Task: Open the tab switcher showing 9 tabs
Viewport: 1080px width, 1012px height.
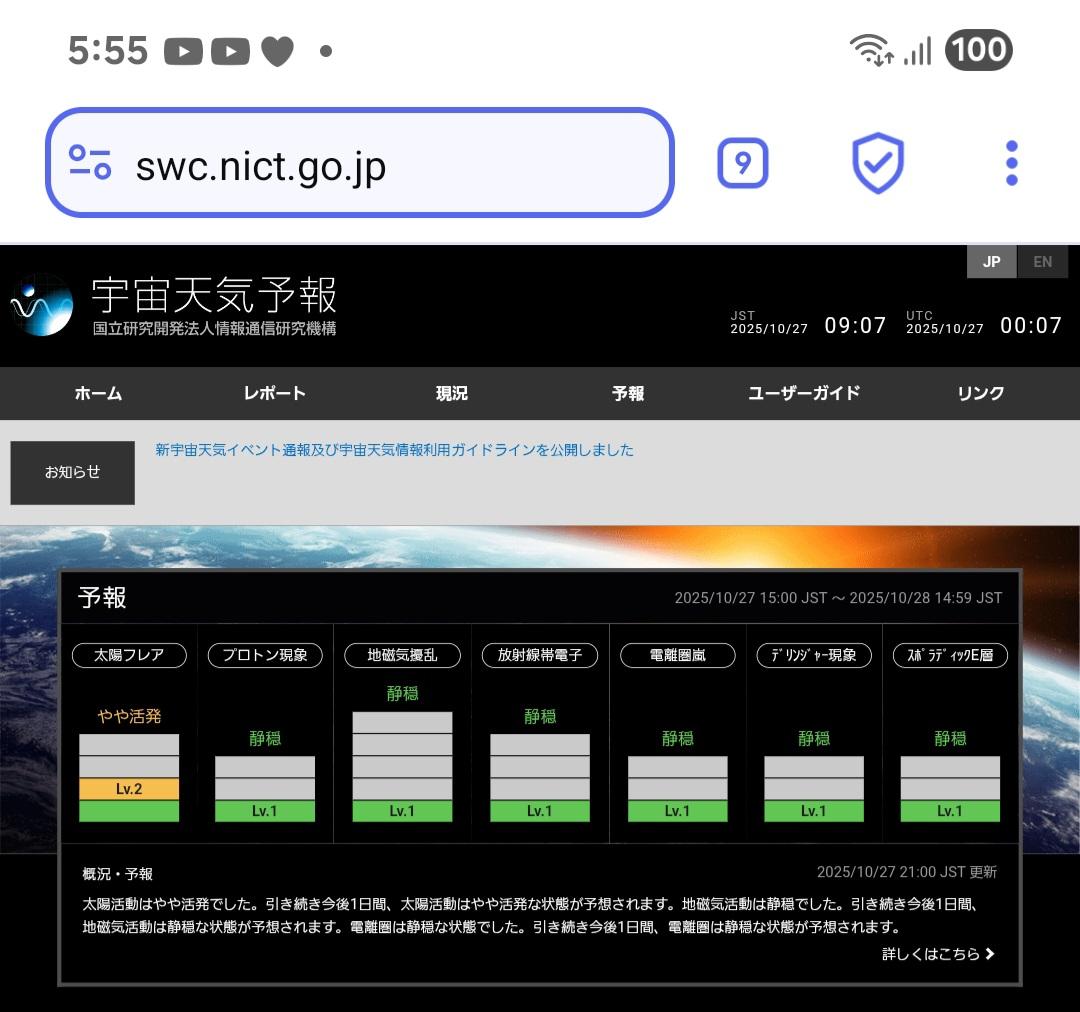Action: [x=742, y=163]
